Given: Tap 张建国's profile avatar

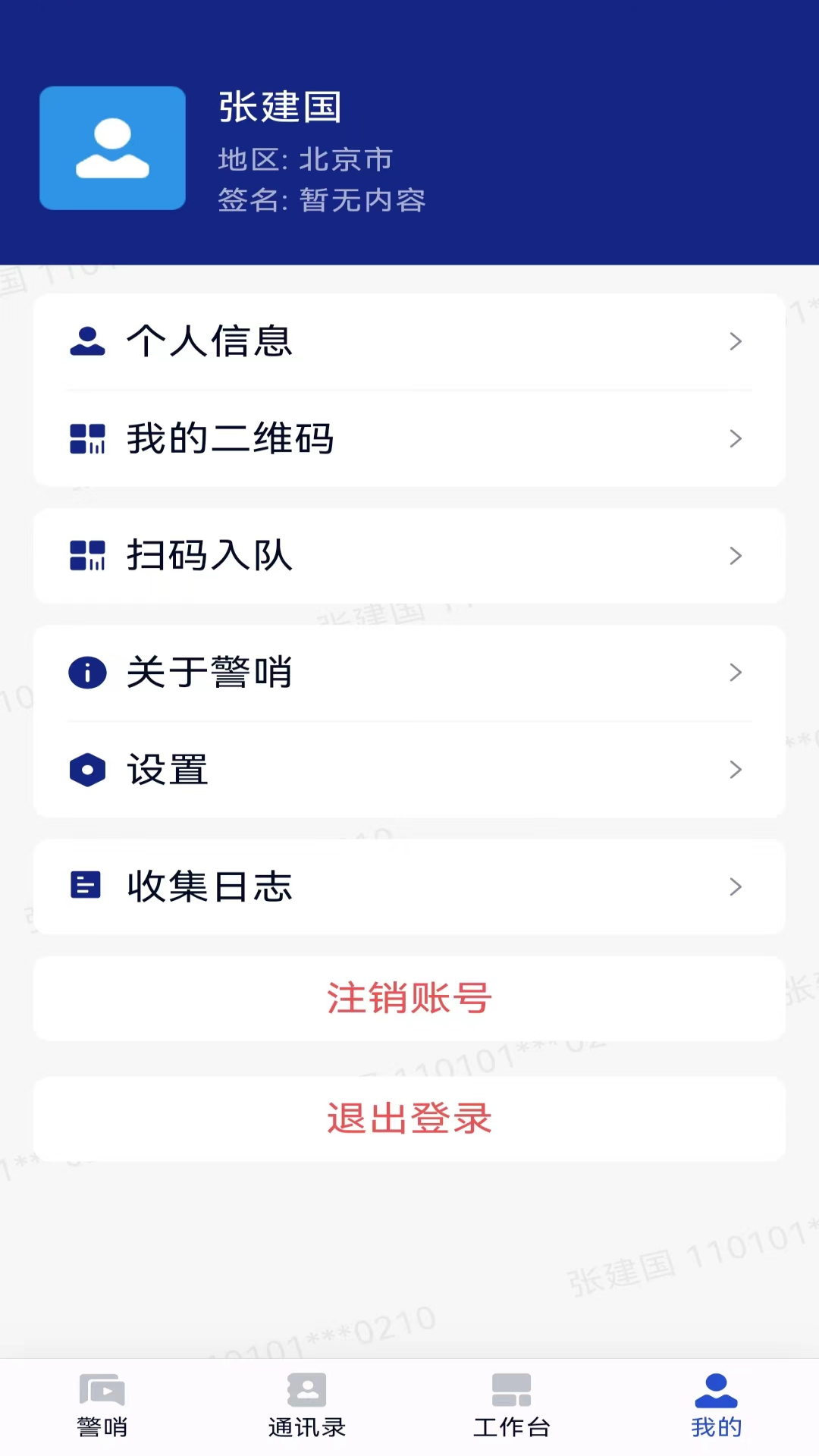Looking at the screenshot, I should click(112, 148).
